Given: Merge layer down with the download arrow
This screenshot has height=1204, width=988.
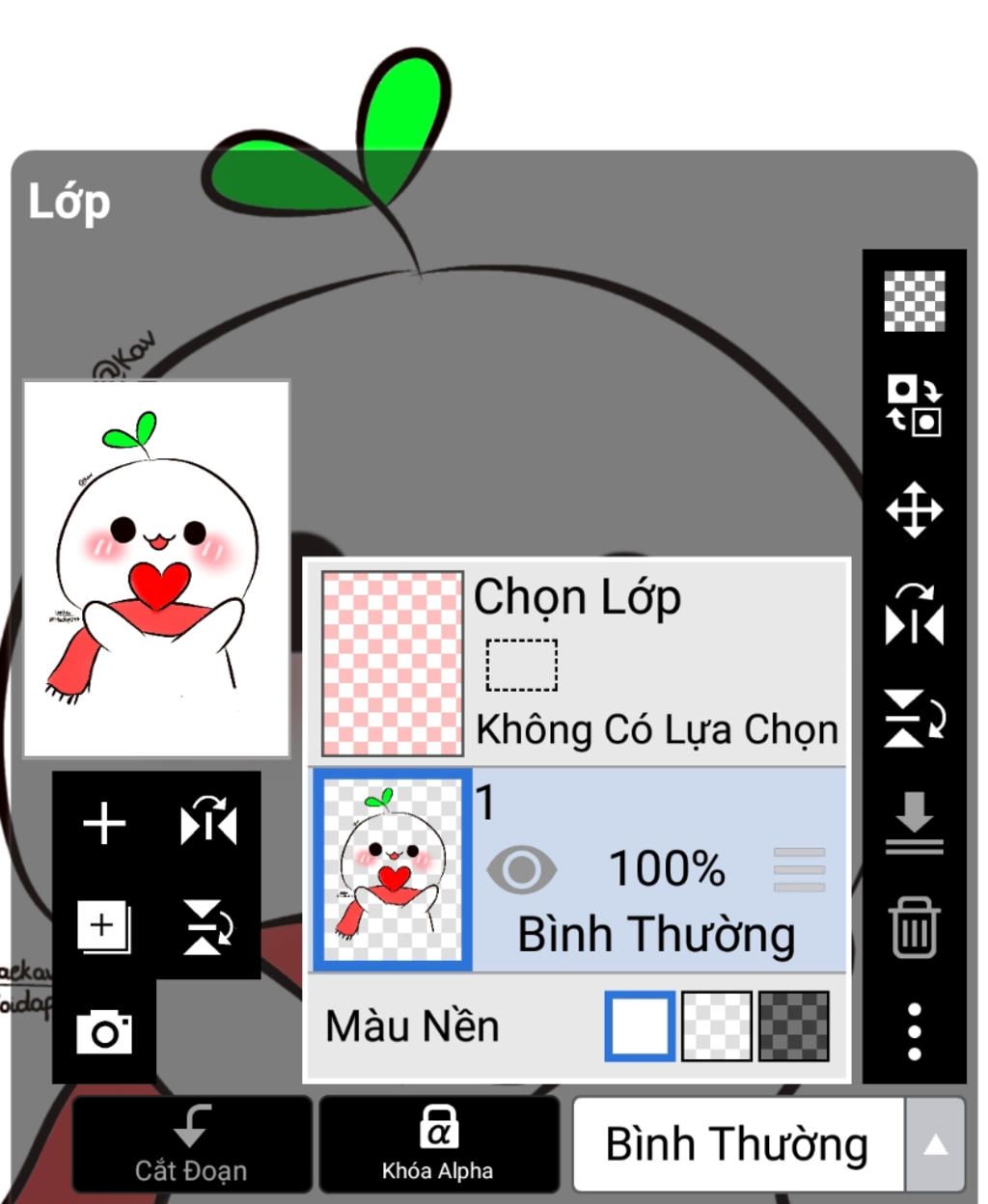Looking at the screenshot, I should pos(915,823).
